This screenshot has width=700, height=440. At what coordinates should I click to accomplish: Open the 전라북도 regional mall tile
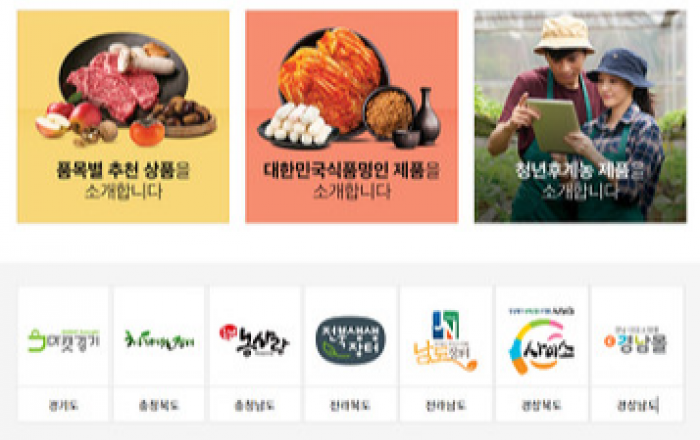[x=350, y=351]
